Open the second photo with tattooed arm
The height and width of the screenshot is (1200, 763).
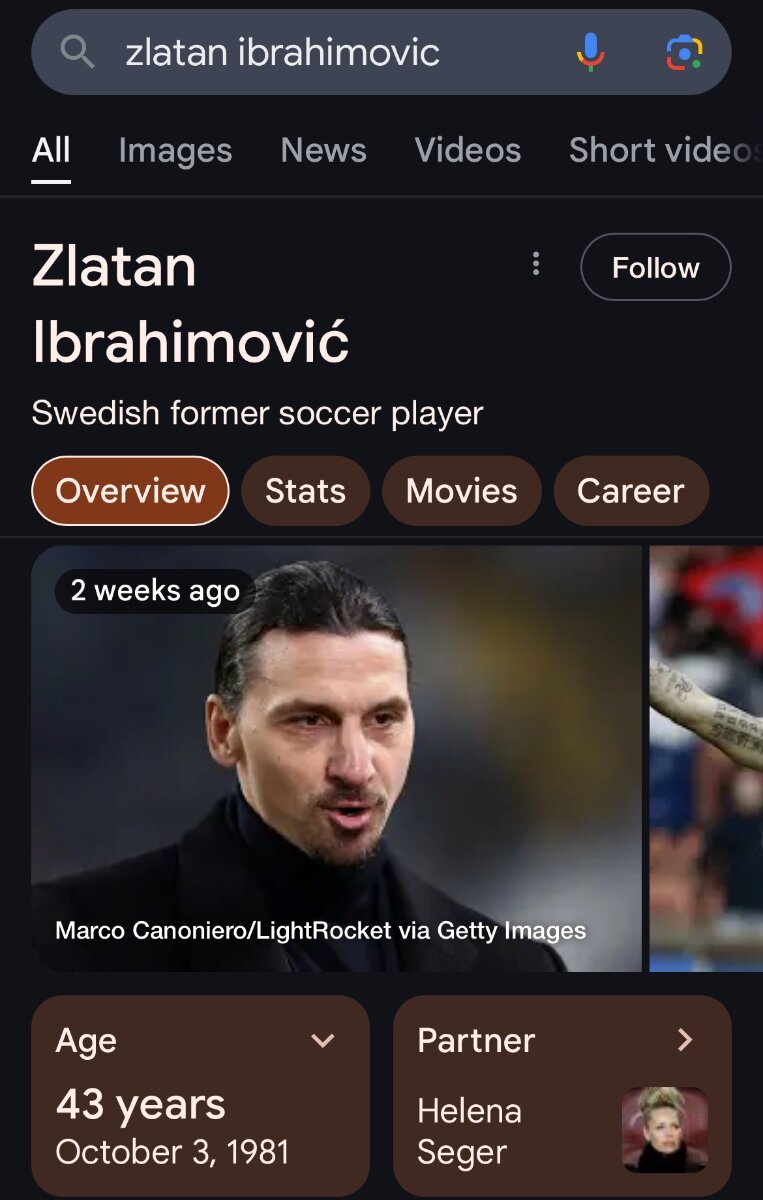706,760
